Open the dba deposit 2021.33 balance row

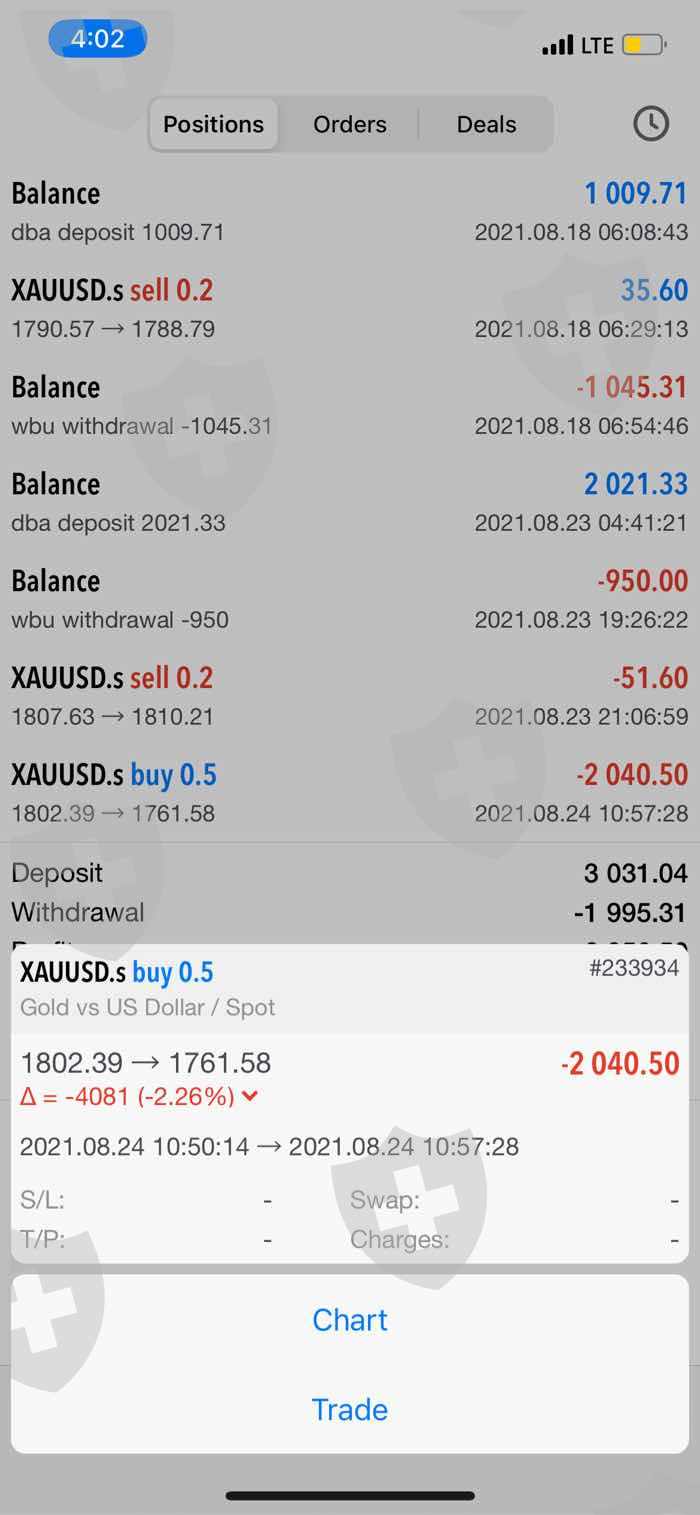click(x=350, y=502)
